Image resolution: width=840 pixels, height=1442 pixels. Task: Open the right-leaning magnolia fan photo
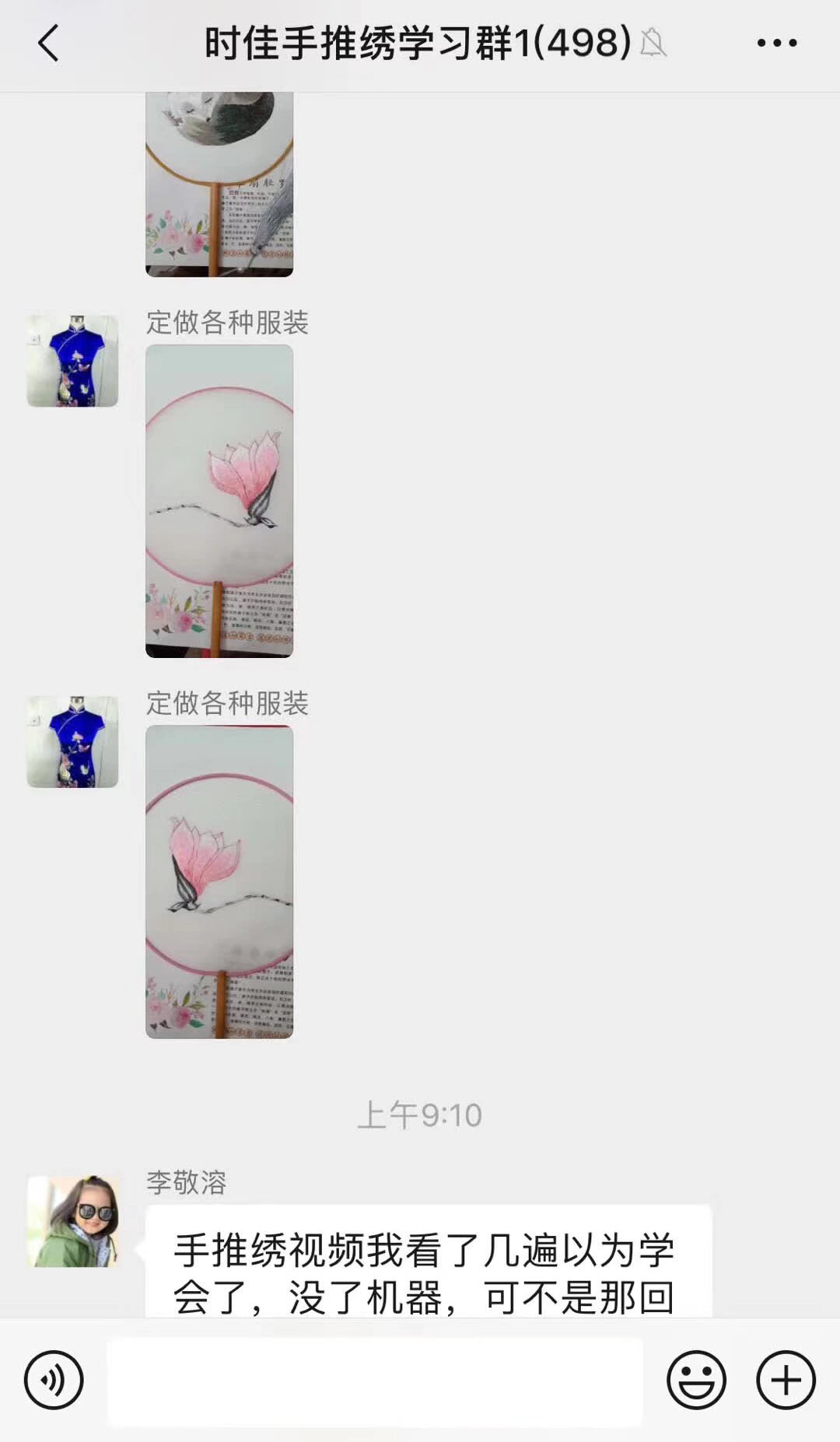point(219,501)
